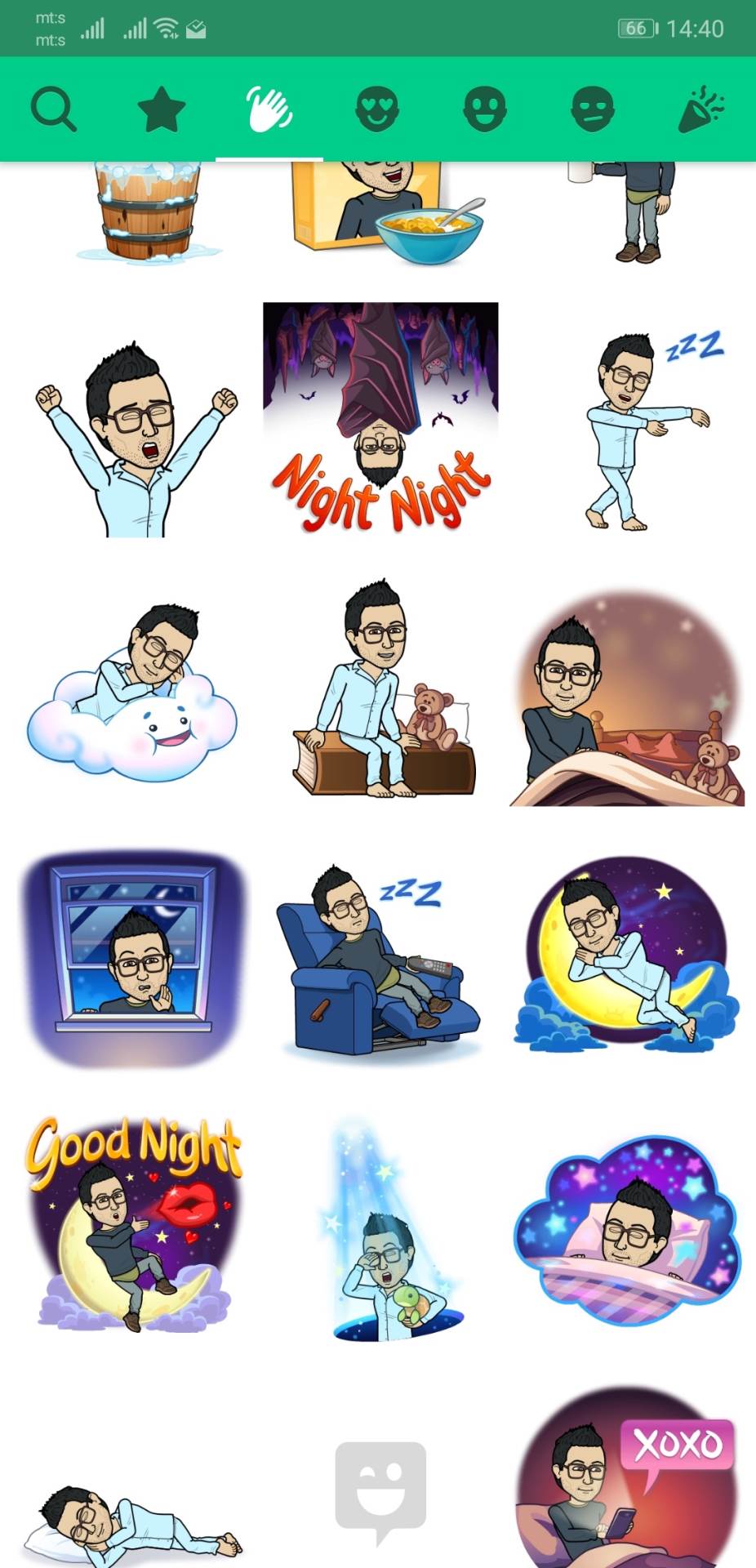Viewport: 756px width, 1568px height.
Task: Switch to the happy face tab
Action: coord(485,109)
